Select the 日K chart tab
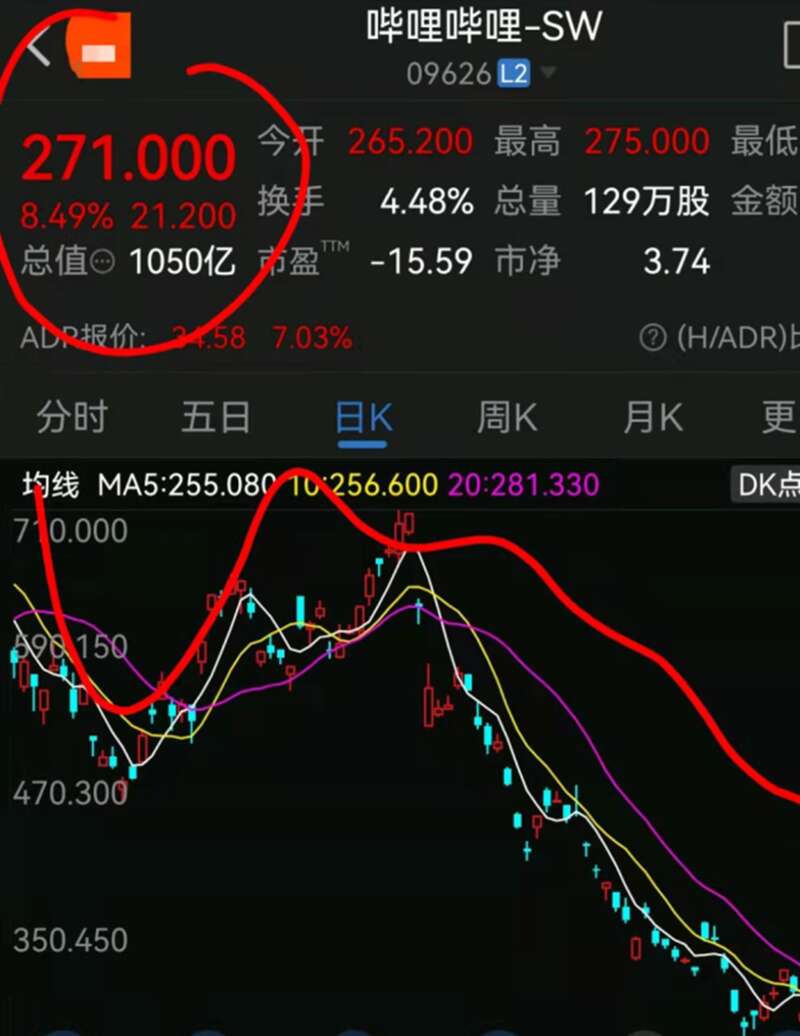This screenshot has height=1036, width=800. 363,417
